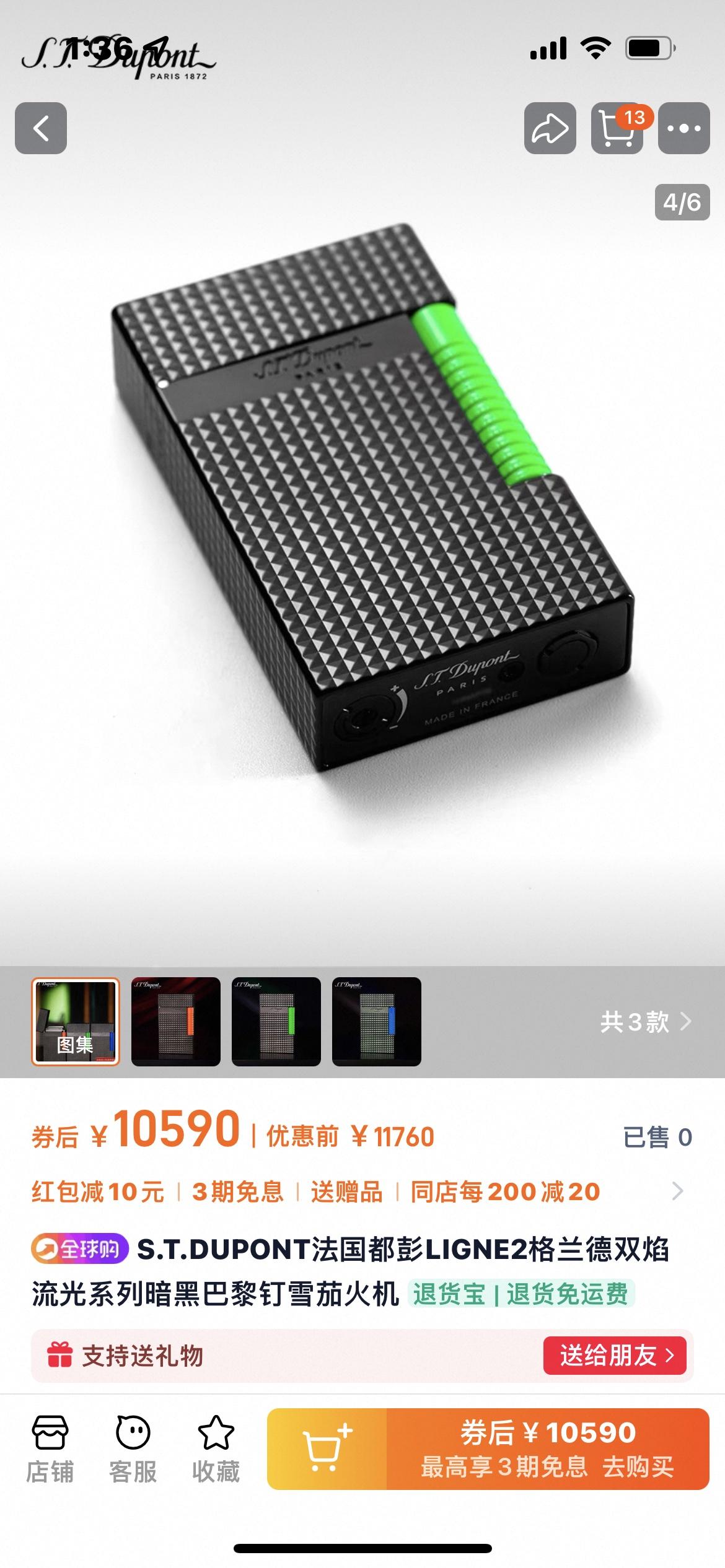725x1568 pixels.
Task: Share this product
Action: click(550, 128)
